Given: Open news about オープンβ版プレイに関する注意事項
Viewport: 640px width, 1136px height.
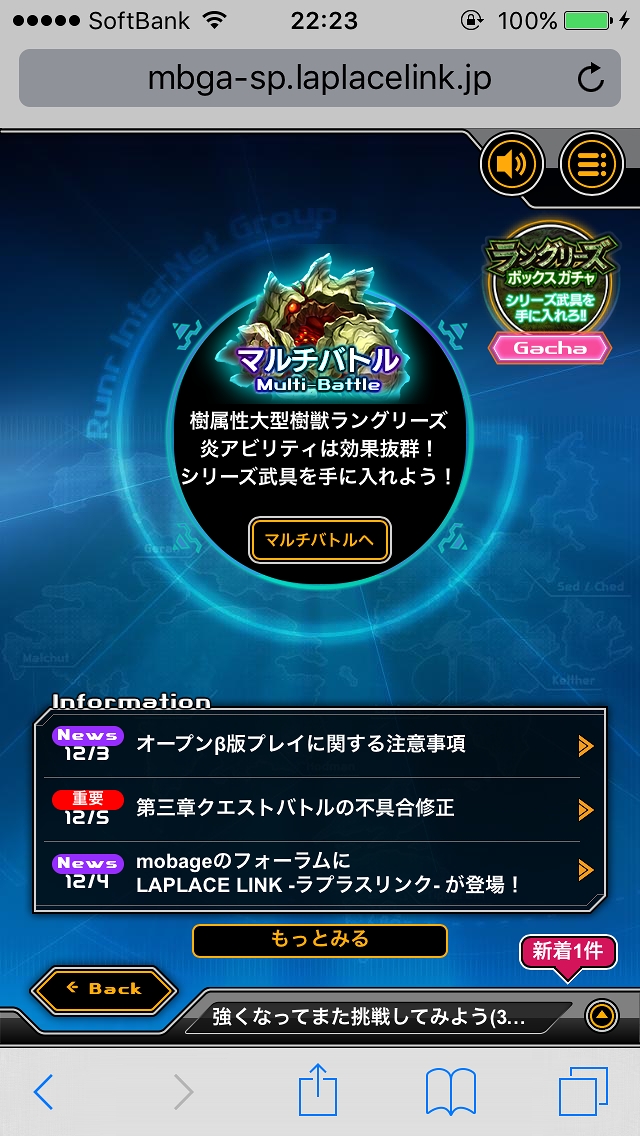Looking at the screenshot, I should click(320, 746).
